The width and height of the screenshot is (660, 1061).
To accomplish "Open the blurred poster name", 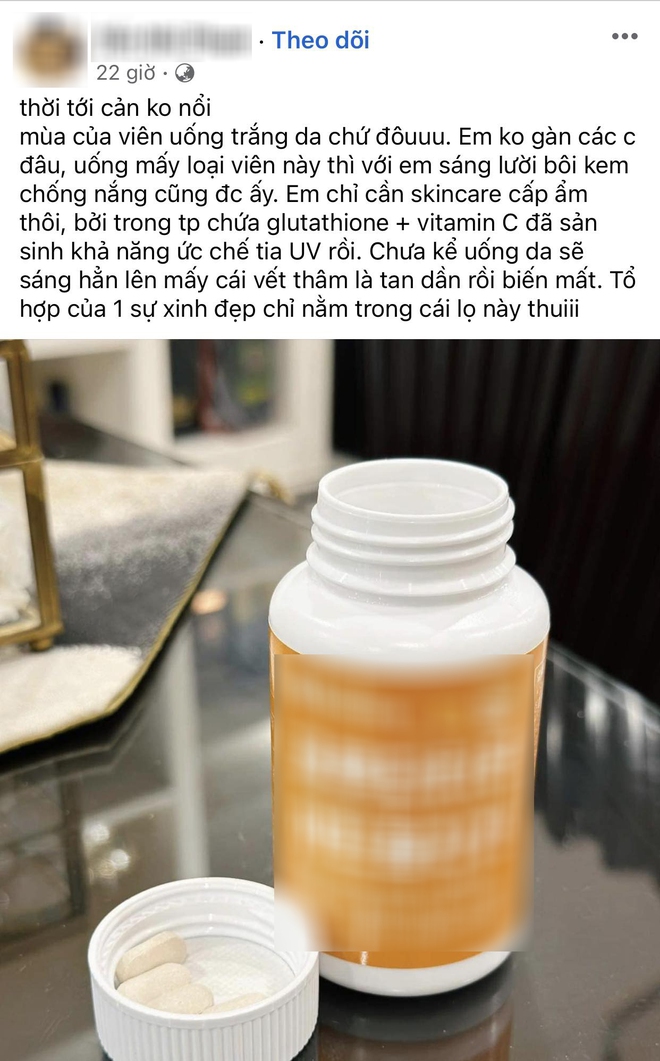I will point(171,41).
